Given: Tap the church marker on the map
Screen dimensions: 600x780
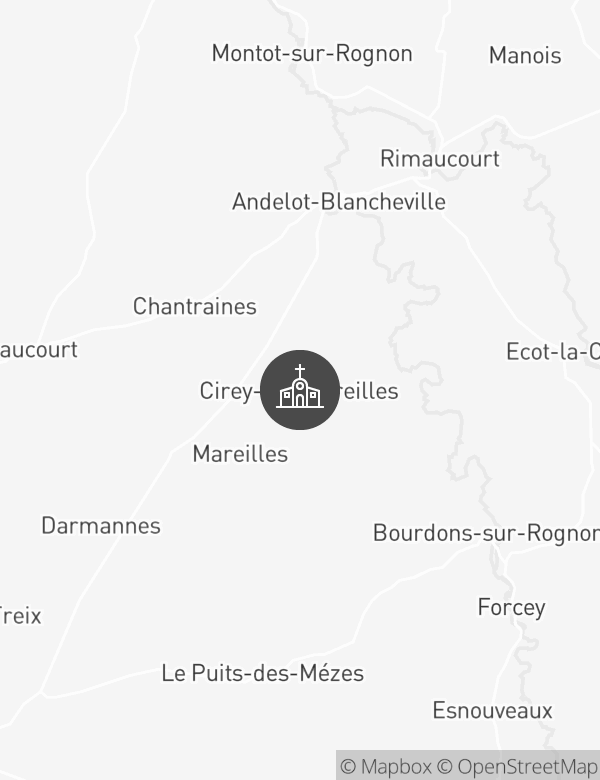Looking at the screenshot, I should 300,390.
